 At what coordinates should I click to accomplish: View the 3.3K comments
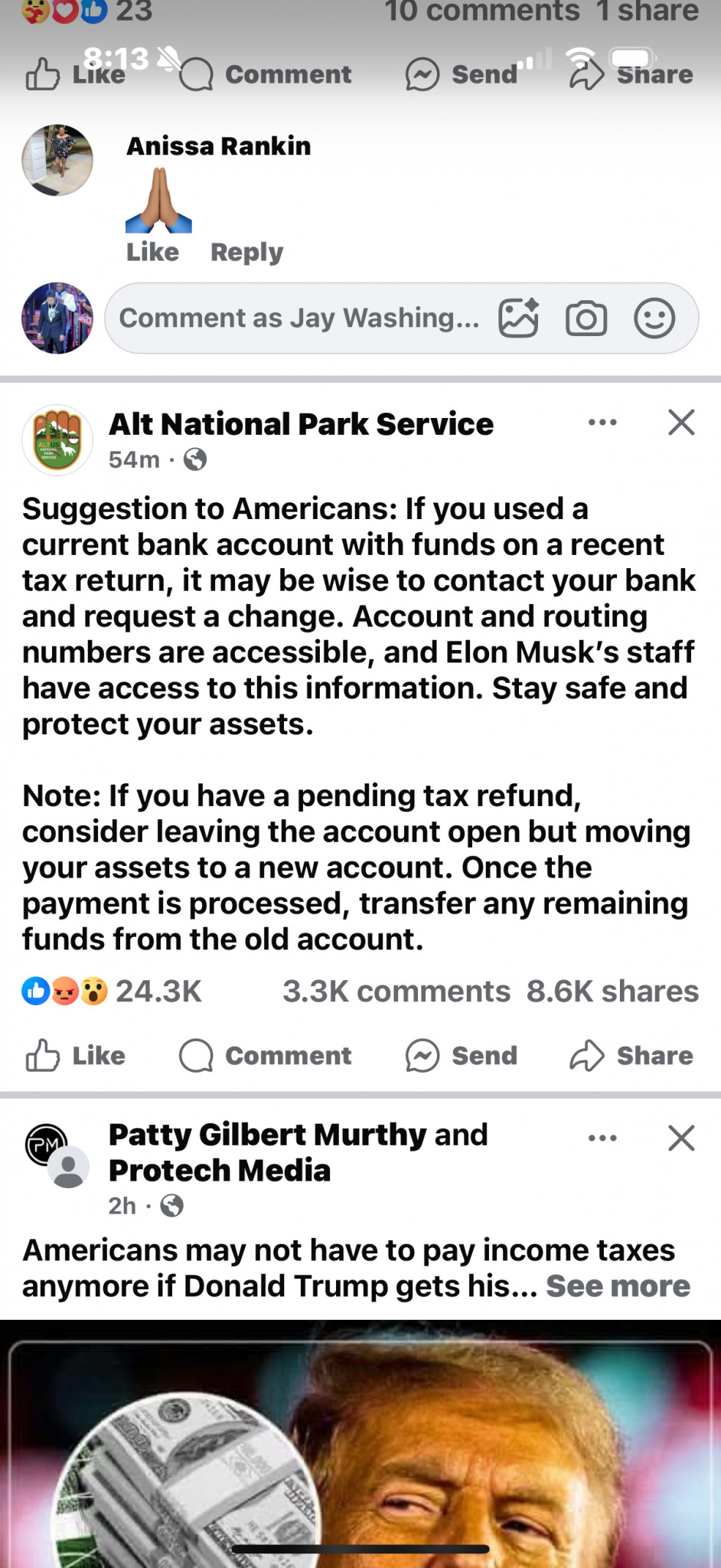(396, 991)
